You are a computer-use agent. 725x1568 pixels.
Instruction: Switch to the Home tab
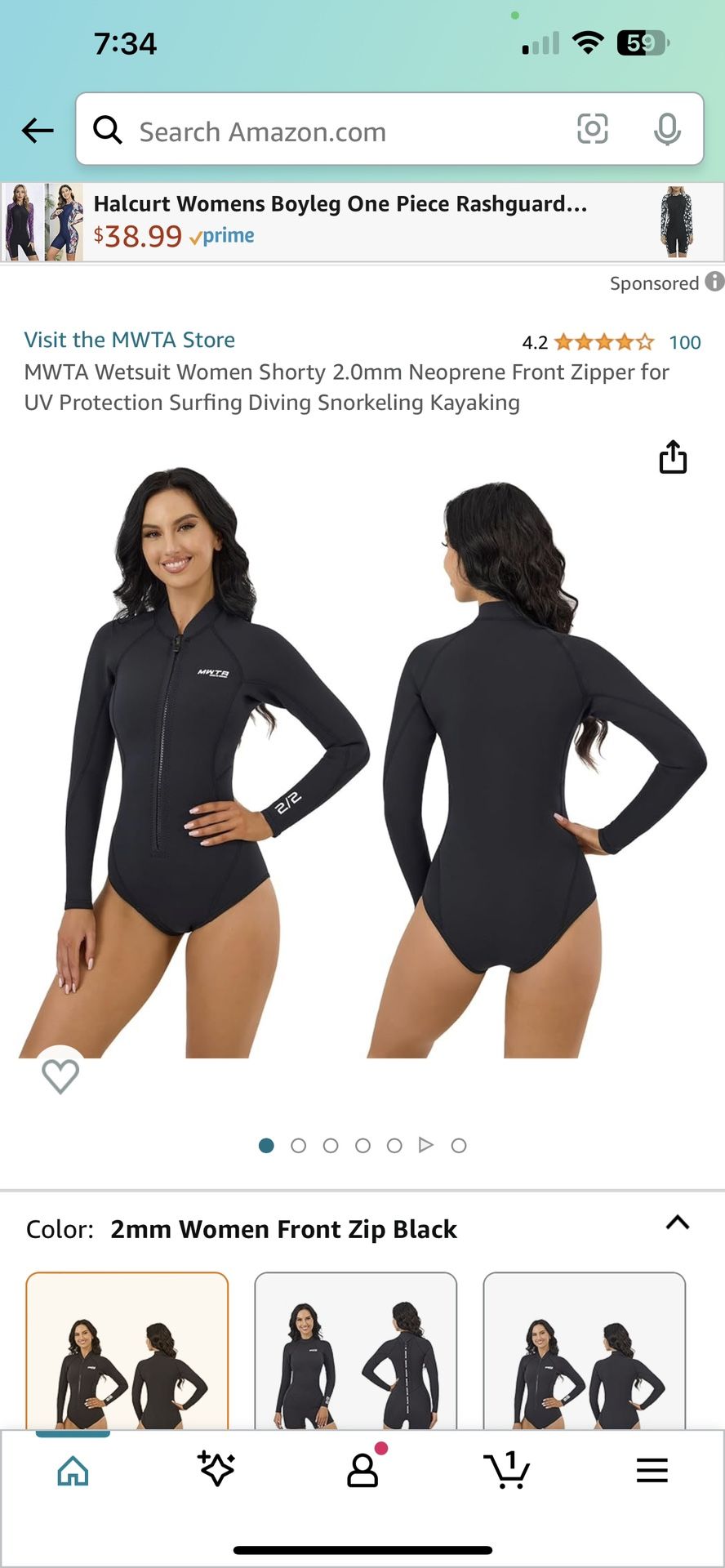(x=73, y=1471)
